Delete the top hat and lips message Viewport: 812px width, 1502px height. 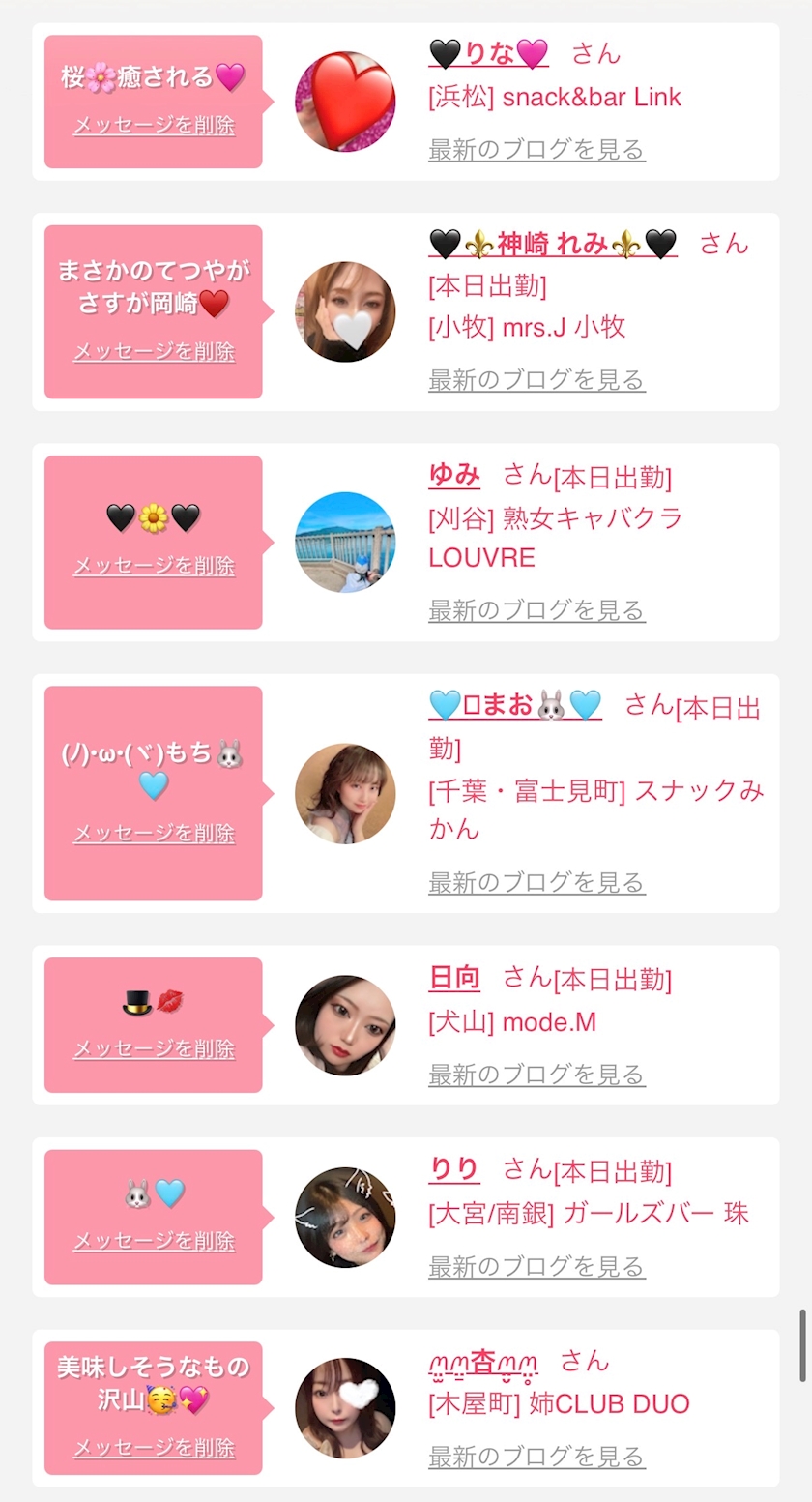tap(154, 1049)
